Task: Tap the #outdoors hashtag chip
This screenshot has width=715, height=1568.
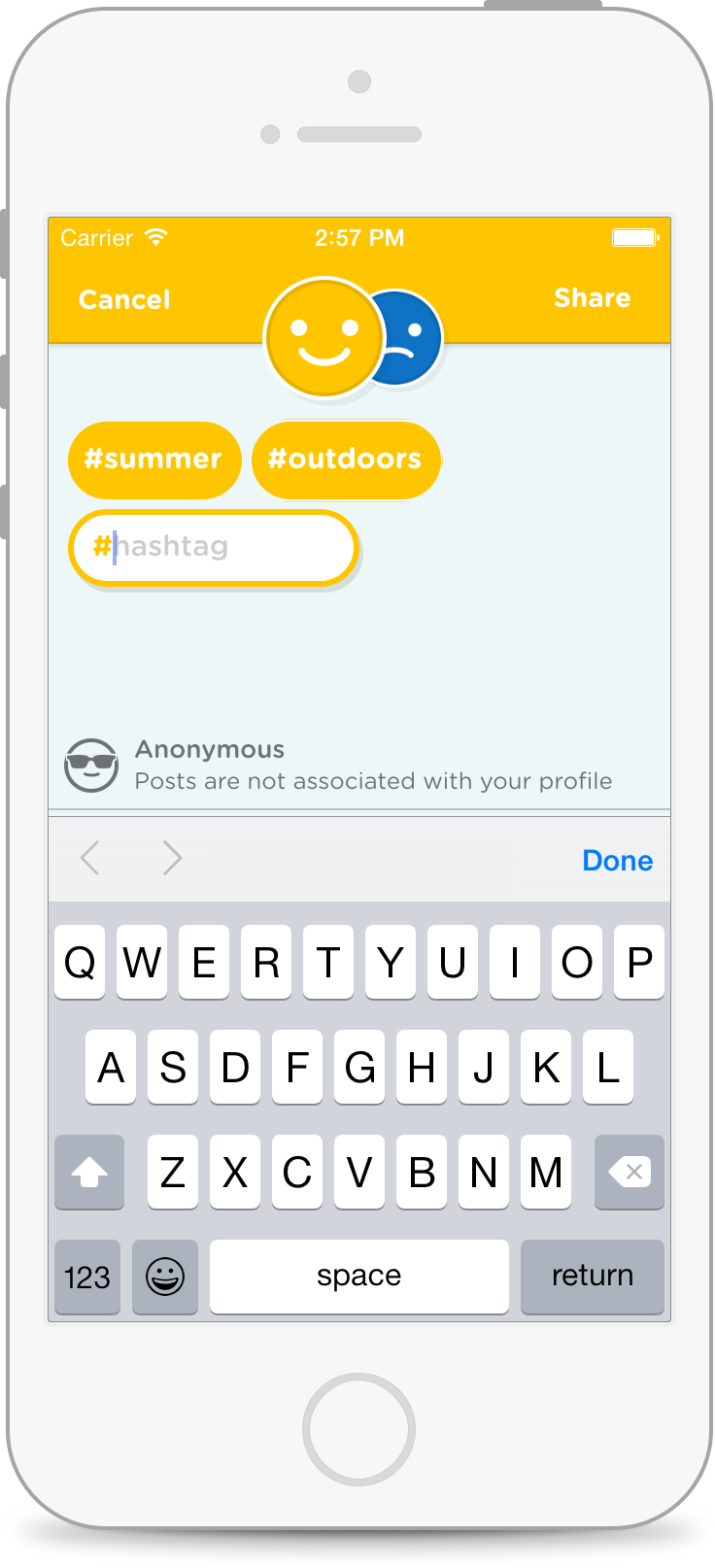Action: [345, 460]
